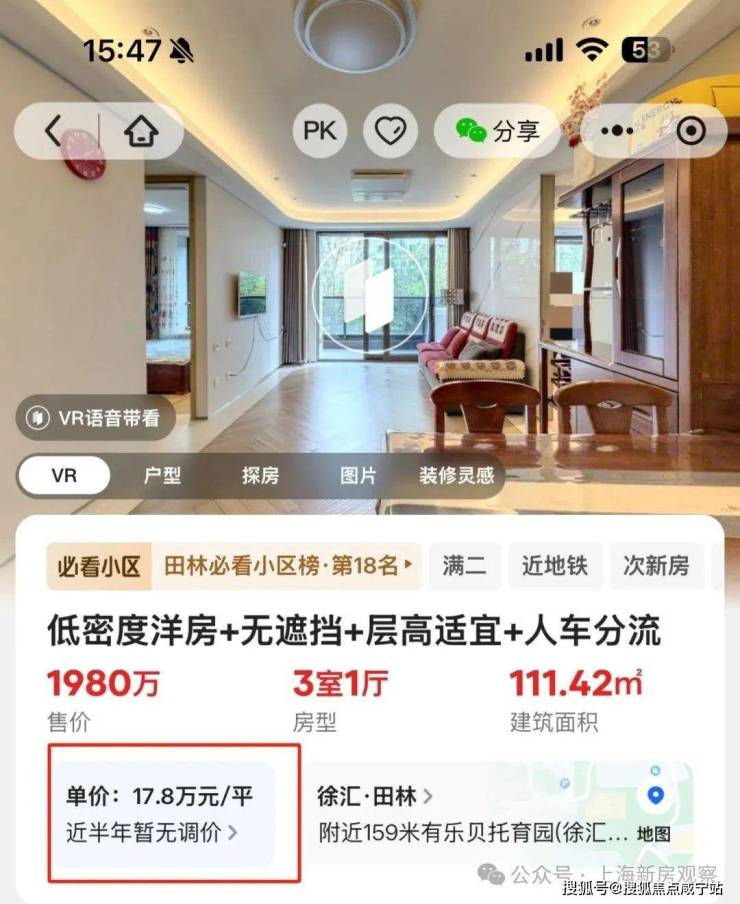Viewport: 740px width, 904px height.
Task: Share this listing via 分享
Action: tap(497, 132)
